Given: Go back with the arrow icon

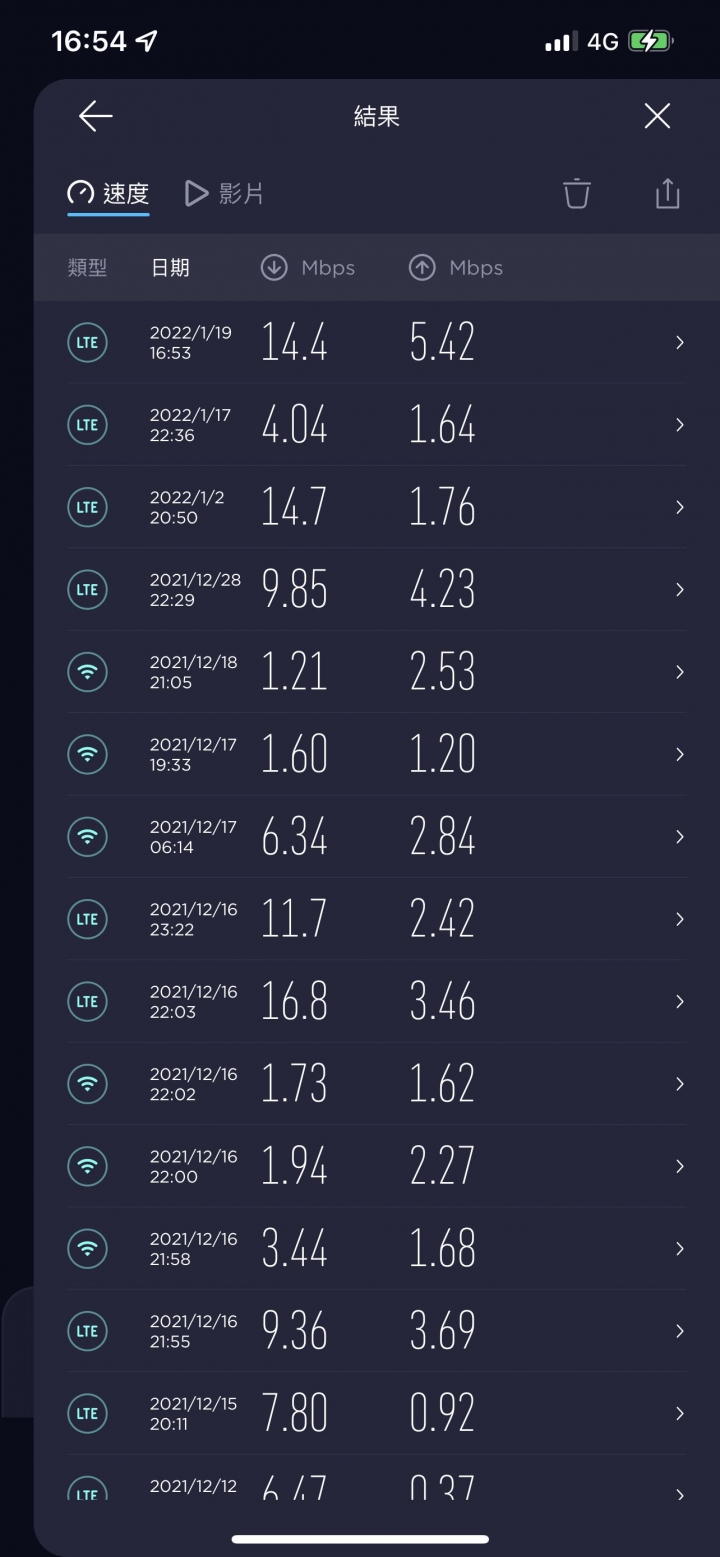Looking at the screenshot, I should click(96, 117).
